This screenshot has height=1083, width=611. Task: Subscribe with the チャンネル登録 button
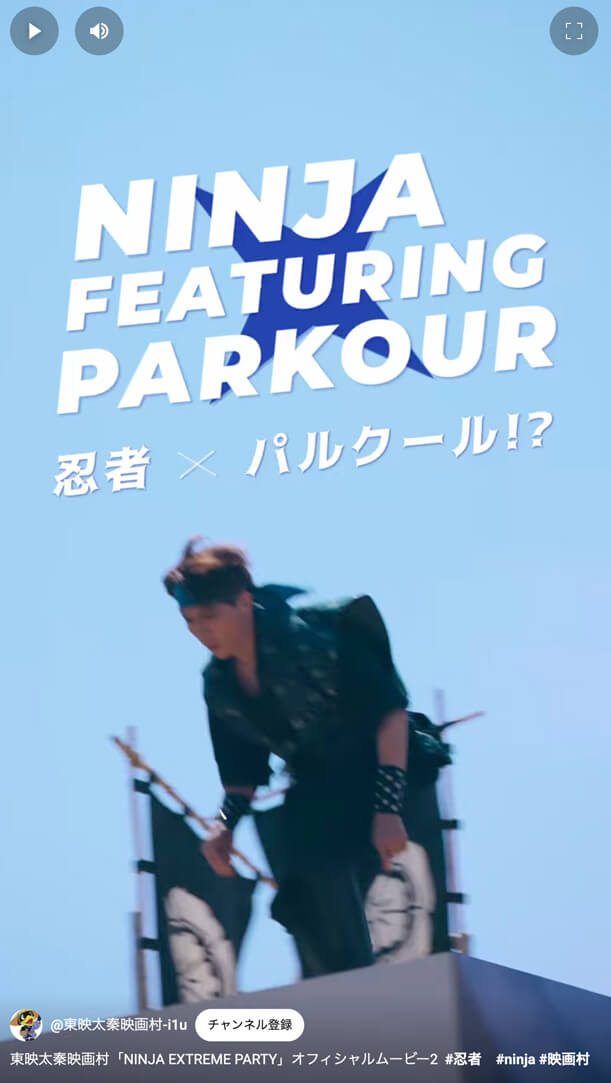[x=249, y=1025]
